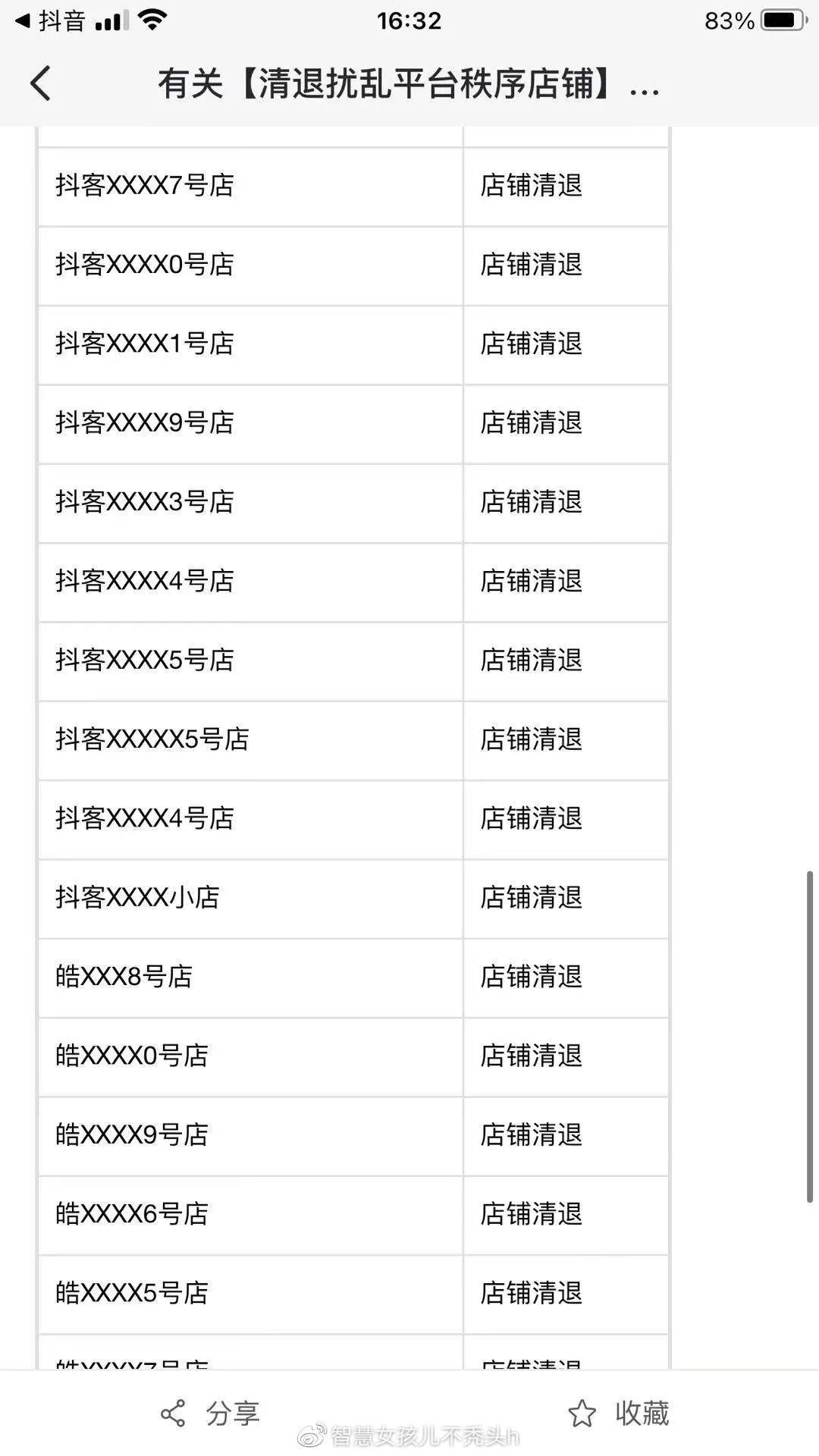Add this page to favorites (收藏)
Image resolution: width=819 pixels, height=1456 pixels.
pos(619,1413)
